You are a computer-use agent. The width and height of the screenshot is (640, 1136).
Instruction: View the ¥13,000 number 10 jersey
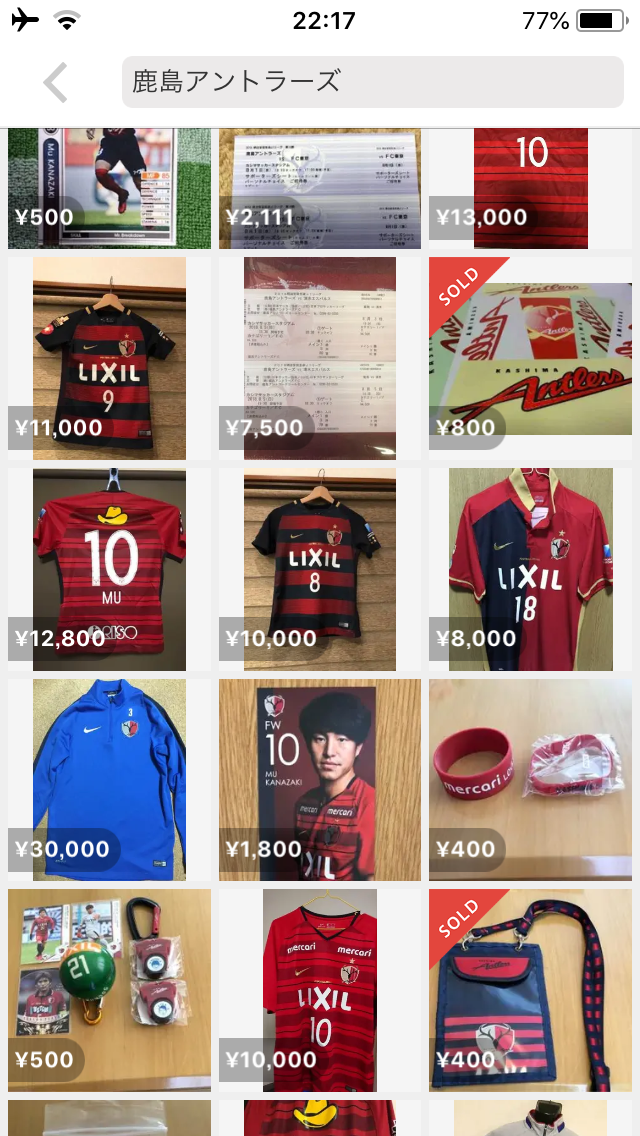coord(530,188)
